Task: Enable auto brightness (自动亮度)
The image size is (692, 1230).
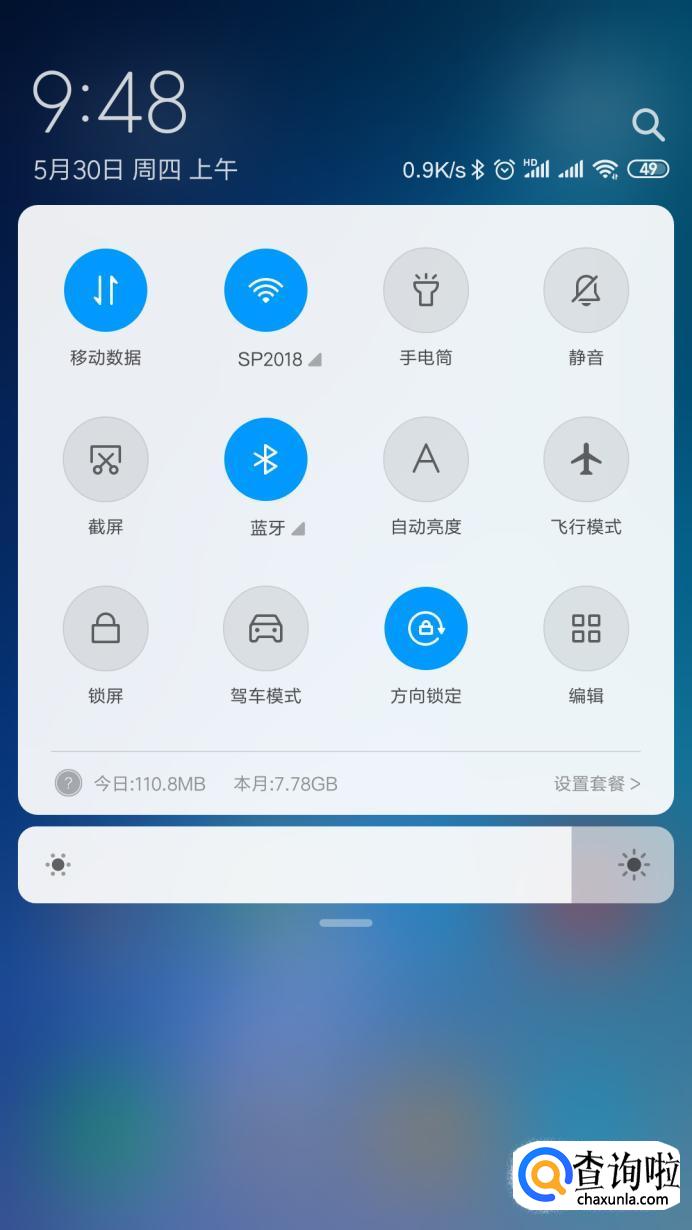Action: click(x=426, y=460)
